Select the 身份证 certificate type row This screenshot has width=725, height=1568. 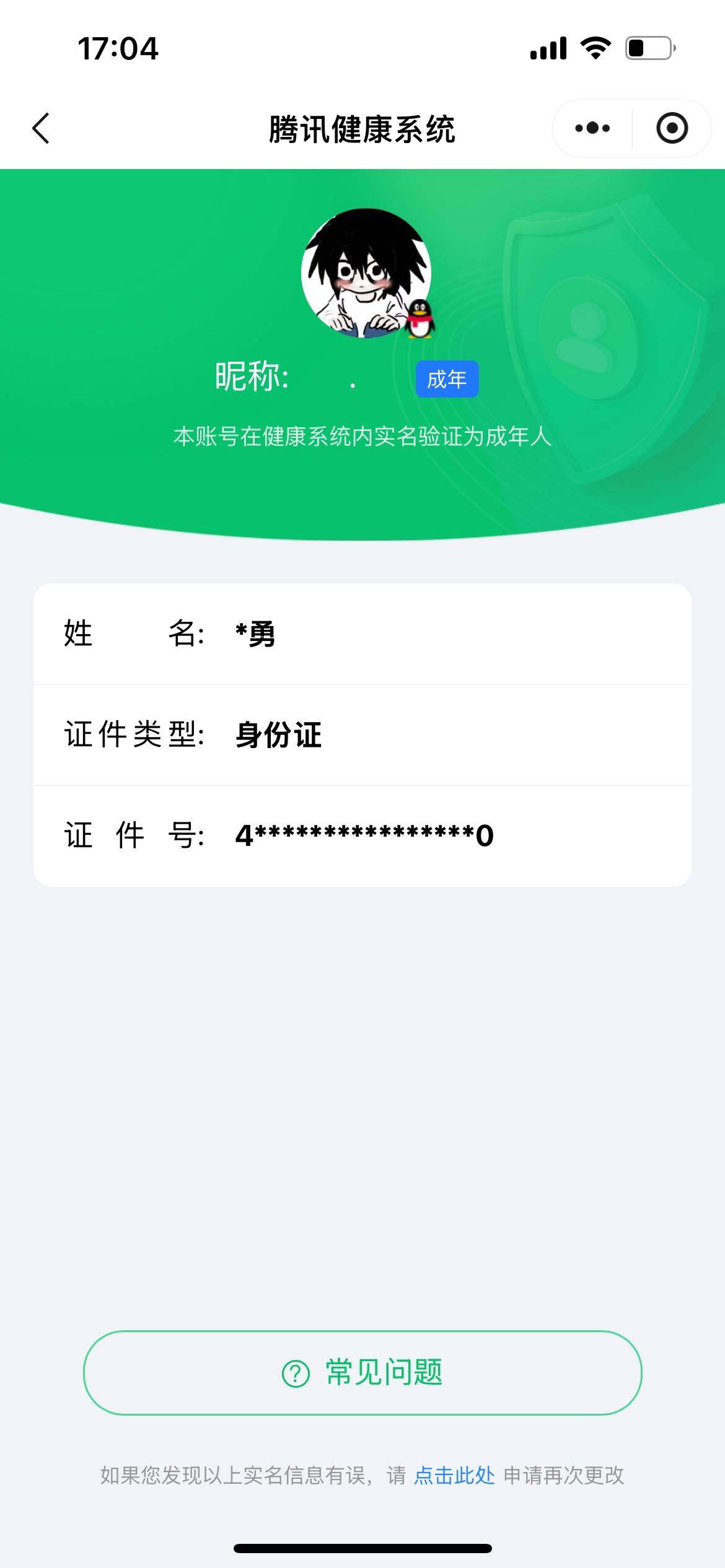pyautogui.click(x=362, y=734)
